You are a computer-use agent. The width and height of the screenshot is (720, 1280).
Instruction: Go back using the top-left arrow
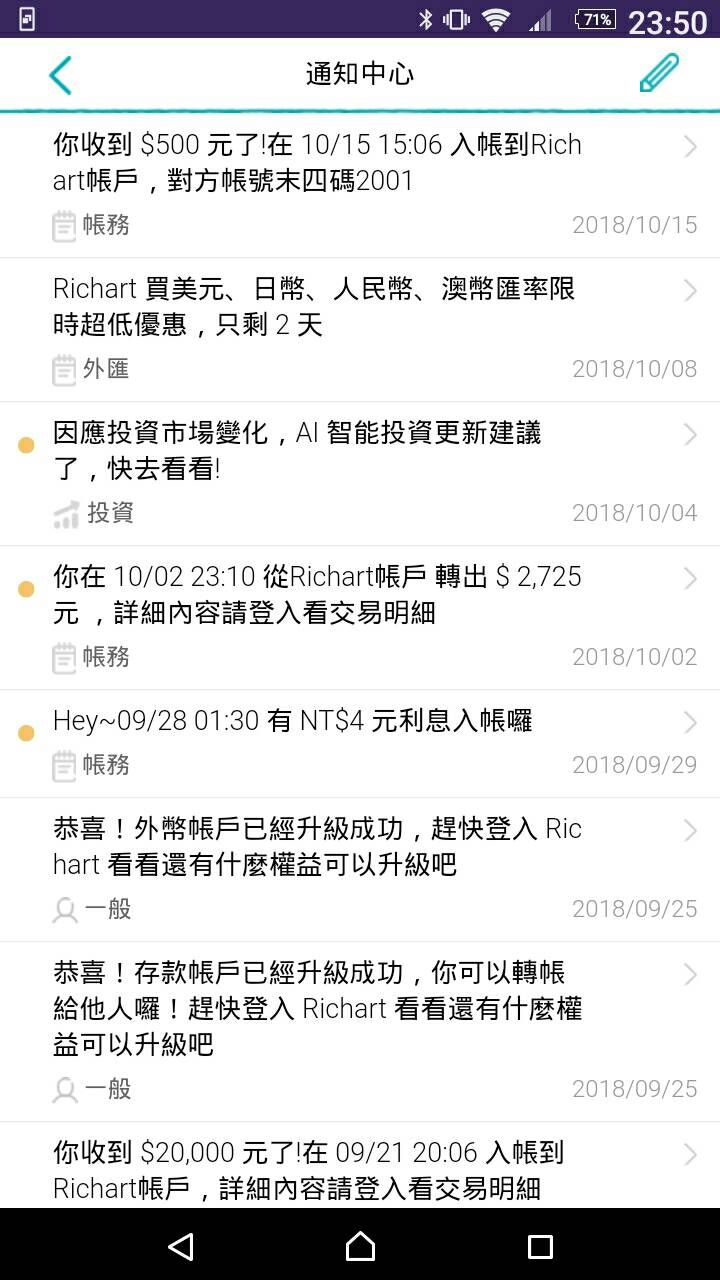pos(60,75)
